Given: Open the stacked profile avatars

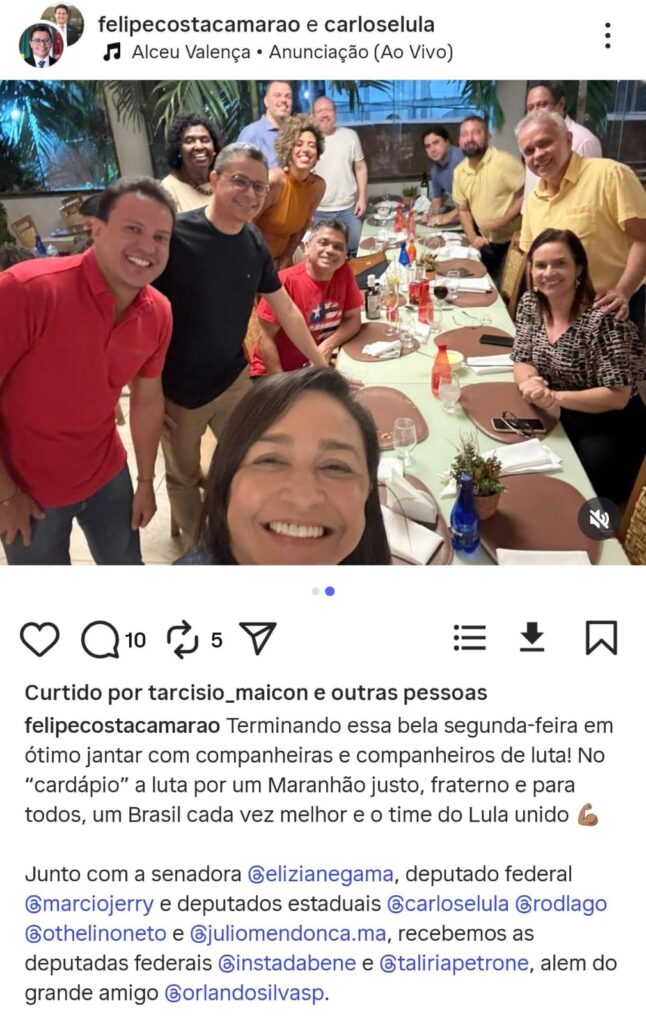Looking at the screenshot, I should tap(49, 36).
